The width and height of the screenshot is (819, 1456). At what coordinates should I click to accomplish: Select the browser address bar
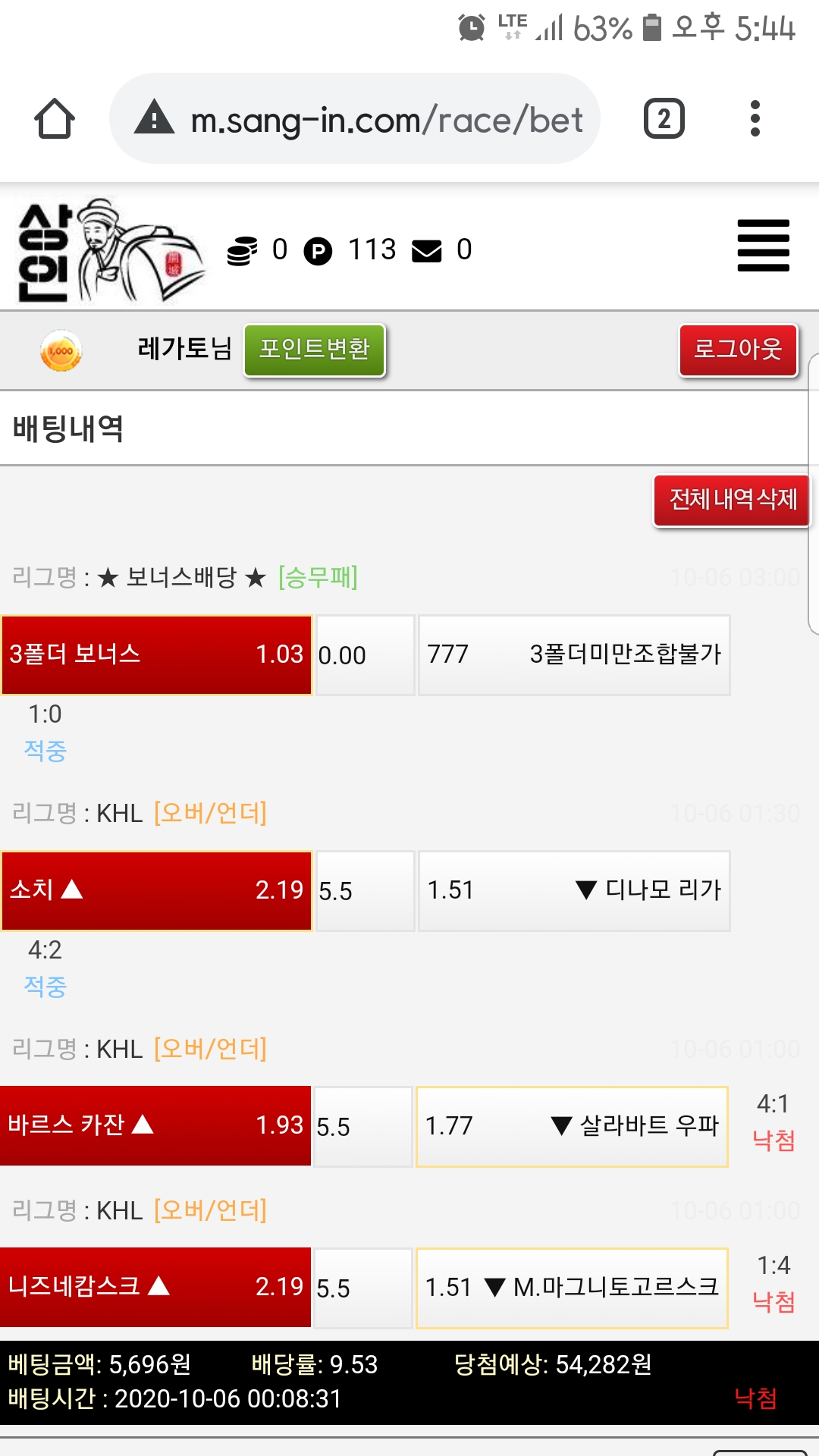[355, 119]
